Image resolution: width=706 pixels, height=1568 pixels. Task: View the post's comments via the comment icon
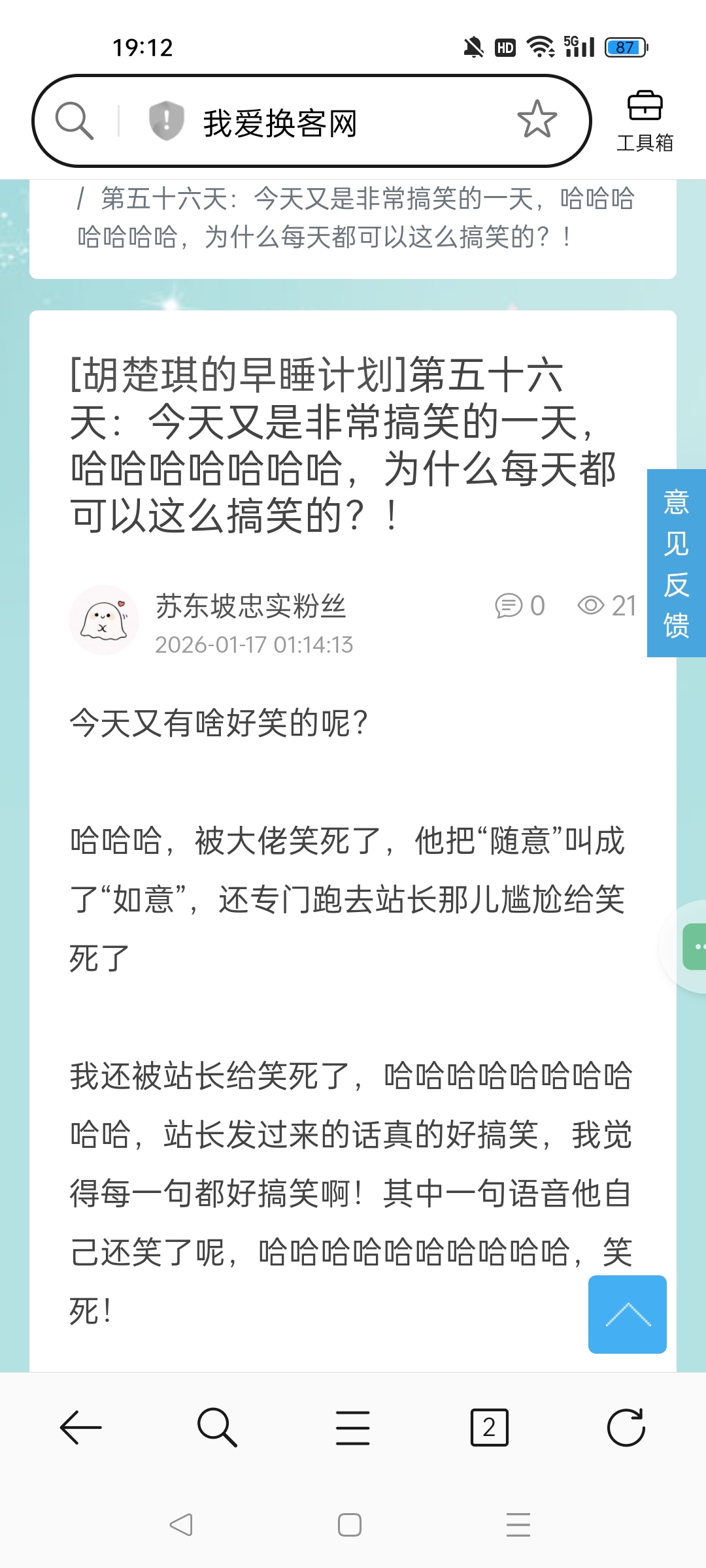[509, 606]
